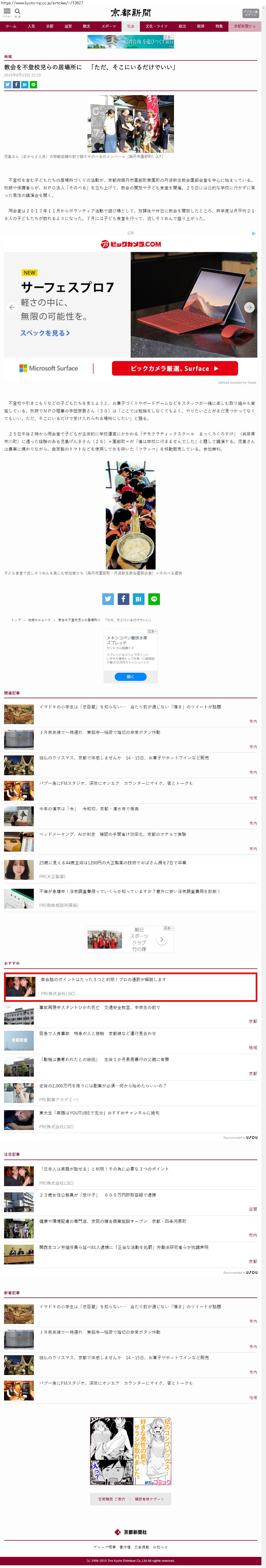The image size is (266, 1568).
Task: Tap the デジタル版ログイン button
Action: tap(250, 13)
